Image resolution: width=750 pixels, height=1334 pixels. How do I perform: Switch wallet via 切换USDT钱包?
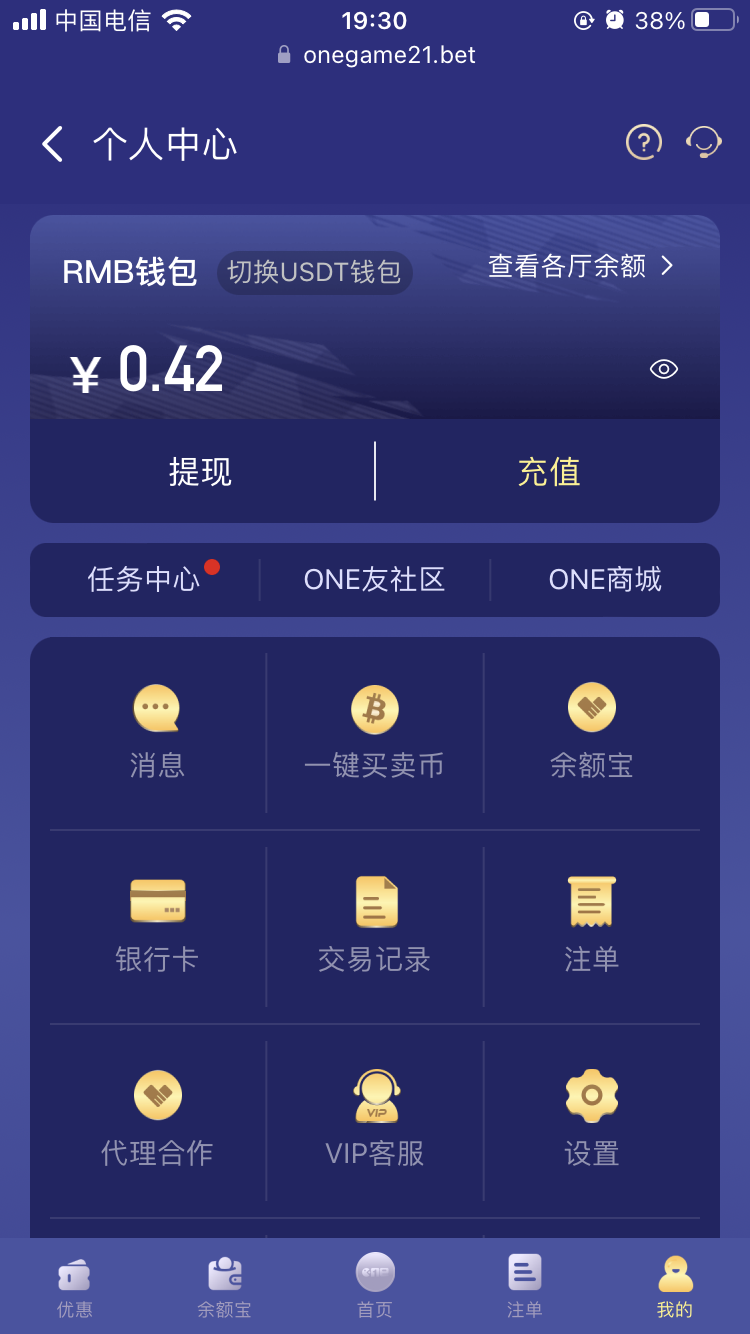pyautogui.click(x=314, y=272)
